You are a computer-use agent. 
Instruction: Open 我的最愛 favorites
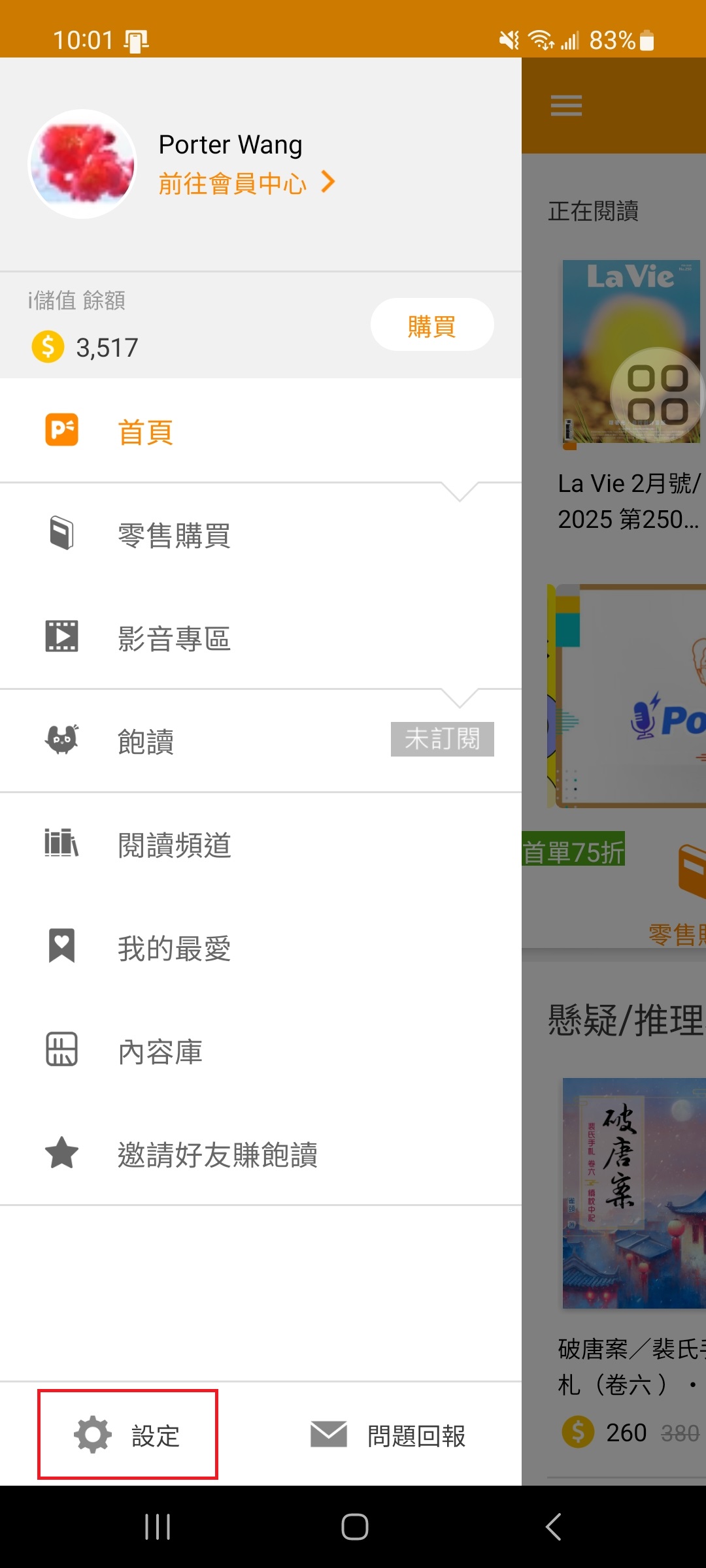174,948
